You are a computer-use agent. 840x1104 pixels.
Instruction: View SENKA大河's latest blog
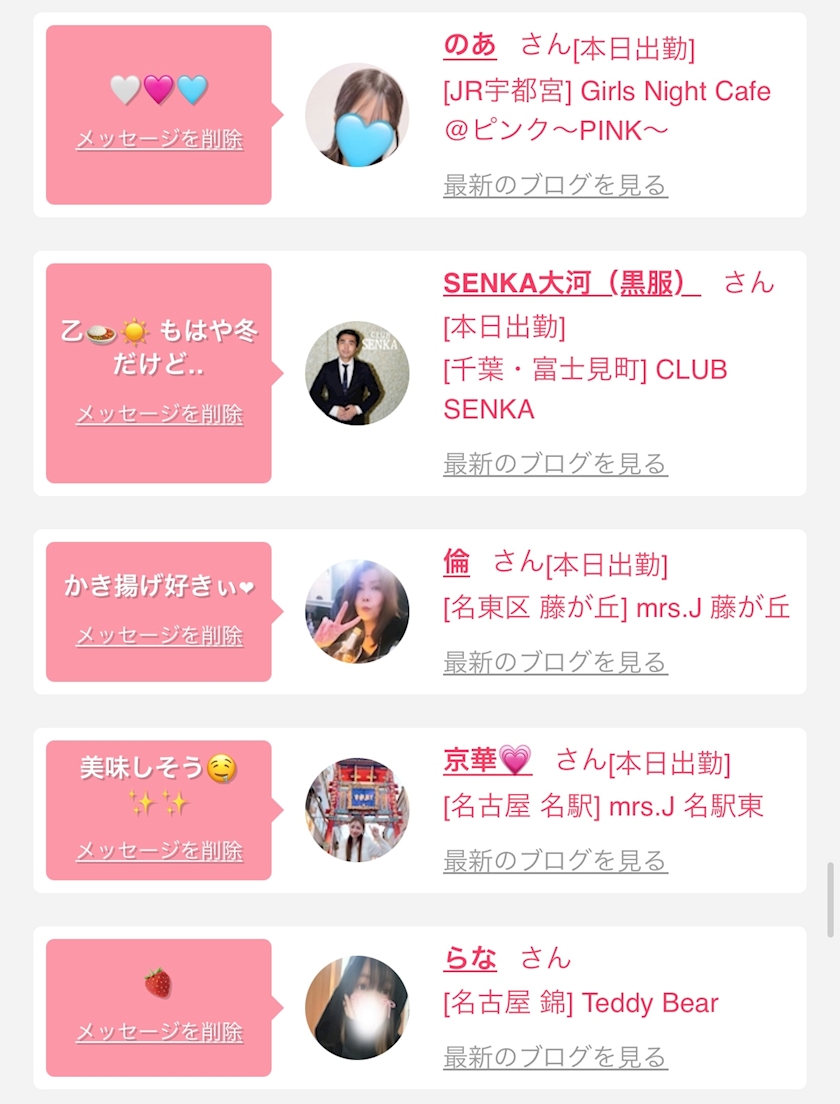555,464
